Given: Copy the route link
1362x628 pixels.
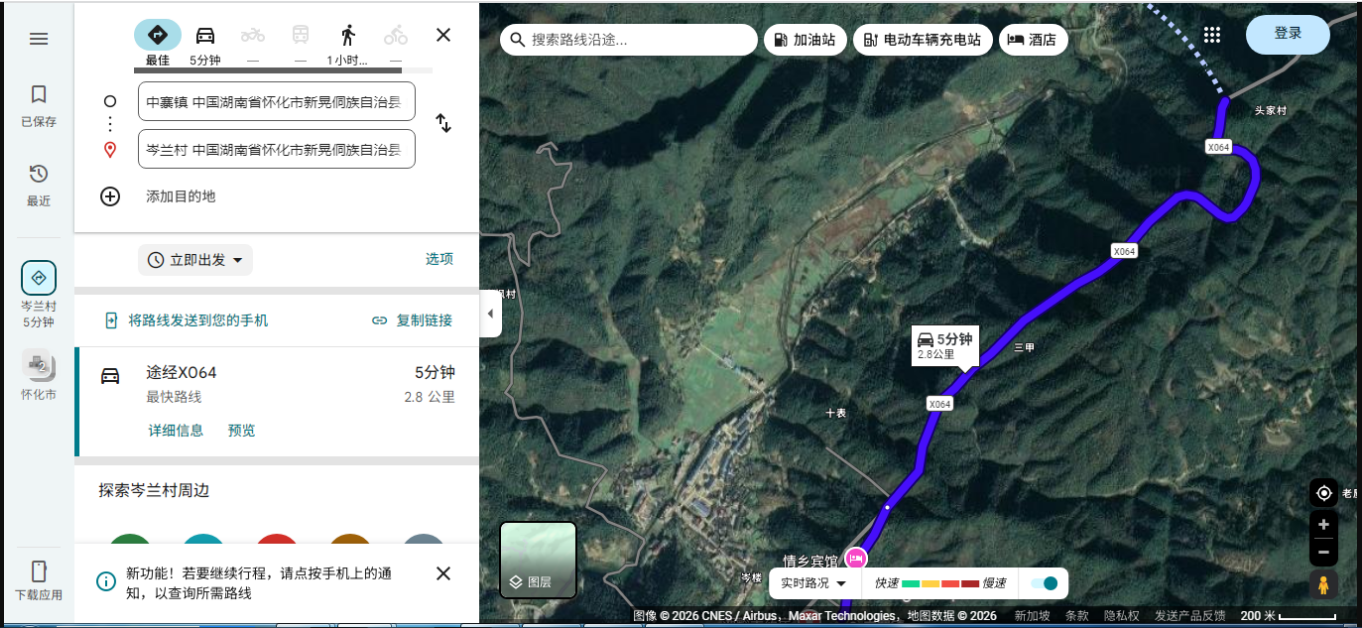Looking at the screenshot, I should click(x=411, y=320).
